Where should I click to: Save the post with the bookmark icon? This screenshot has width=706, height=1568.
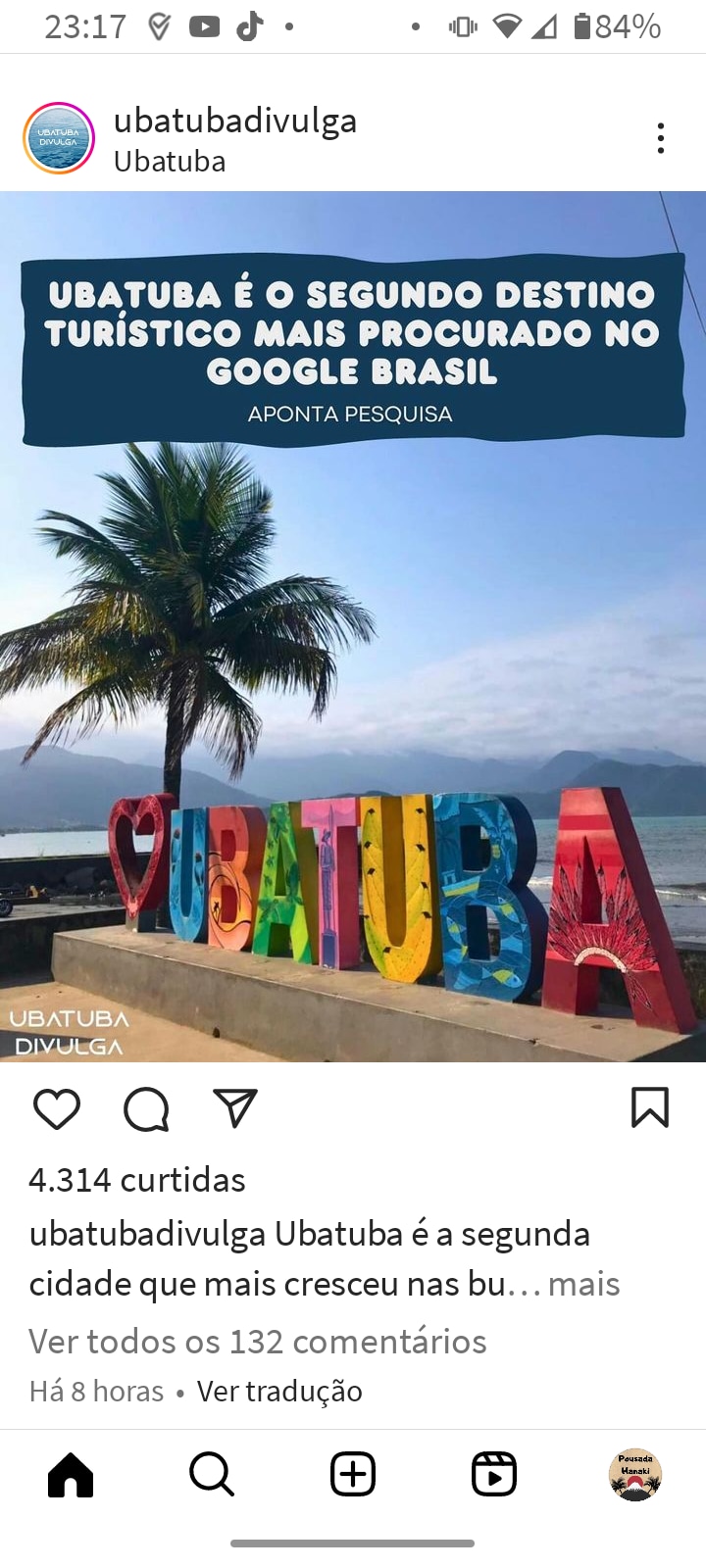click(649, 1108)
